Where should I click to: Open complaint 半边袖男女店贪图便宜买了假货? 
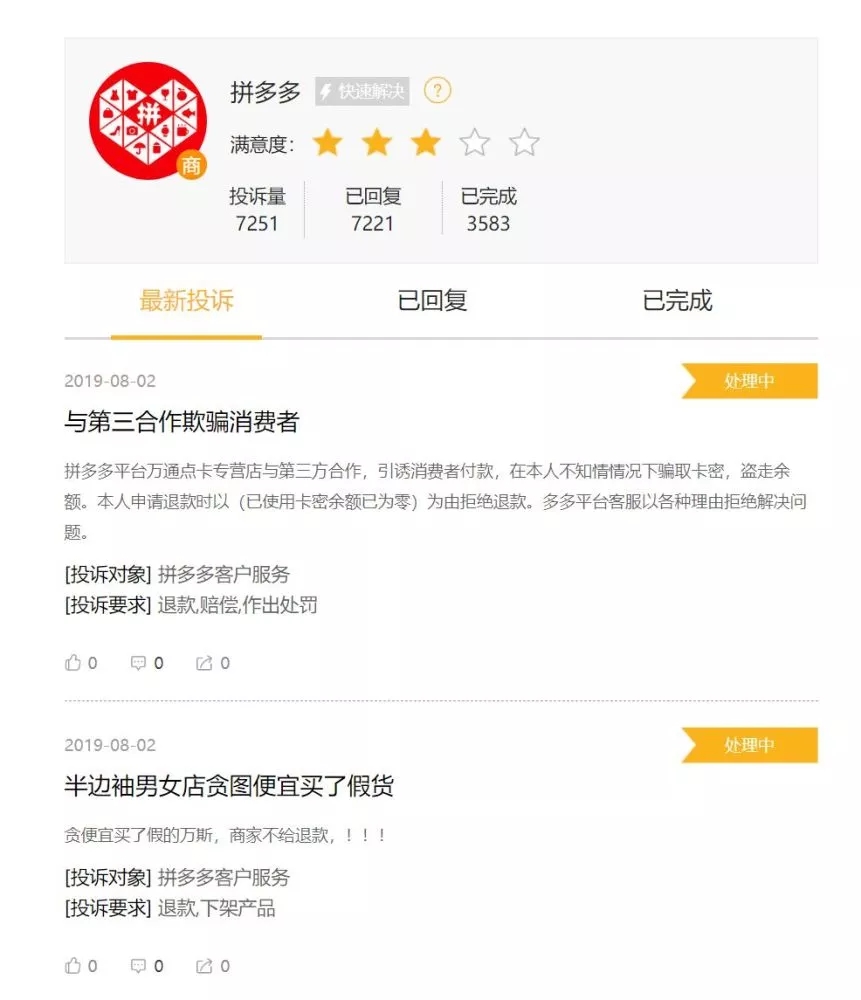pos(229,786)
